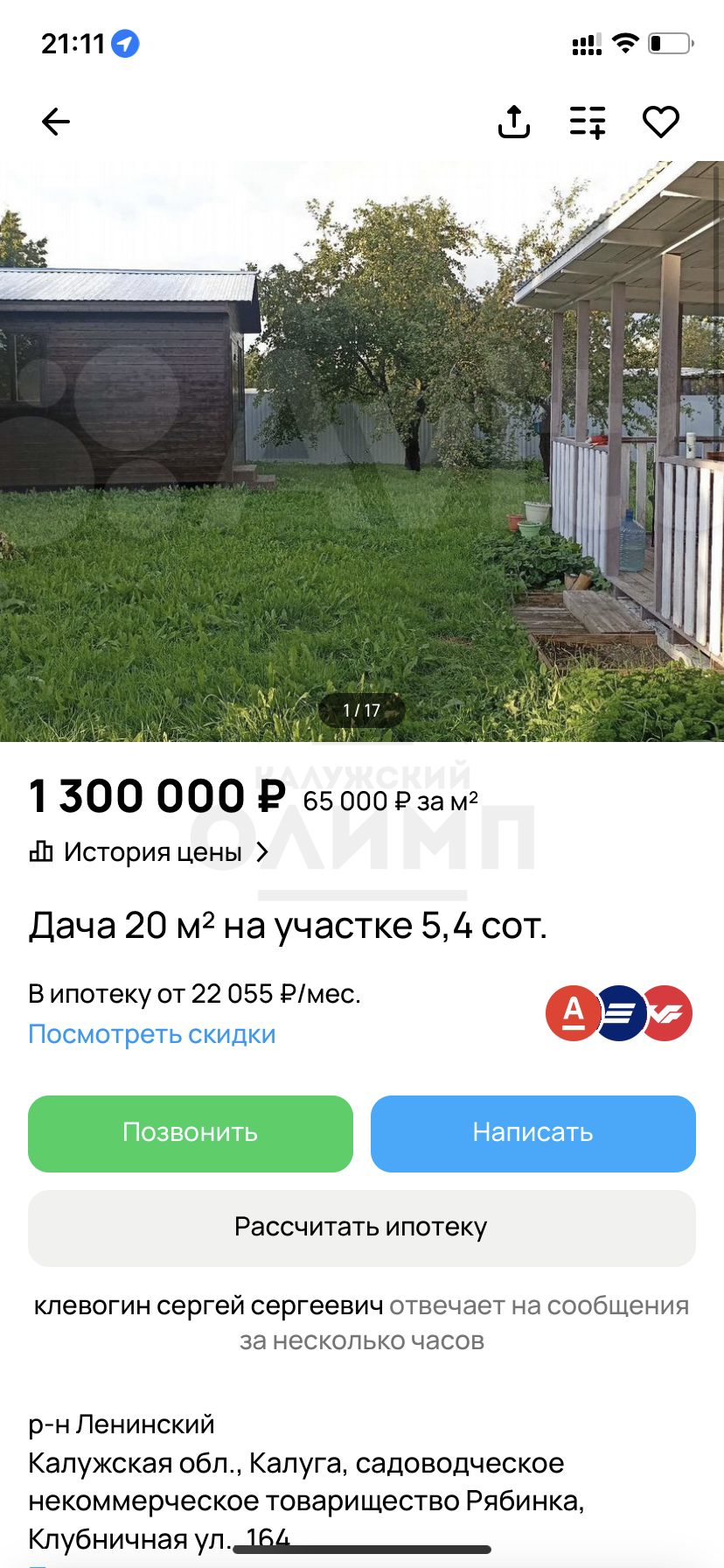
Task: Open the listing photo gallery
Action: pos(362,451)
